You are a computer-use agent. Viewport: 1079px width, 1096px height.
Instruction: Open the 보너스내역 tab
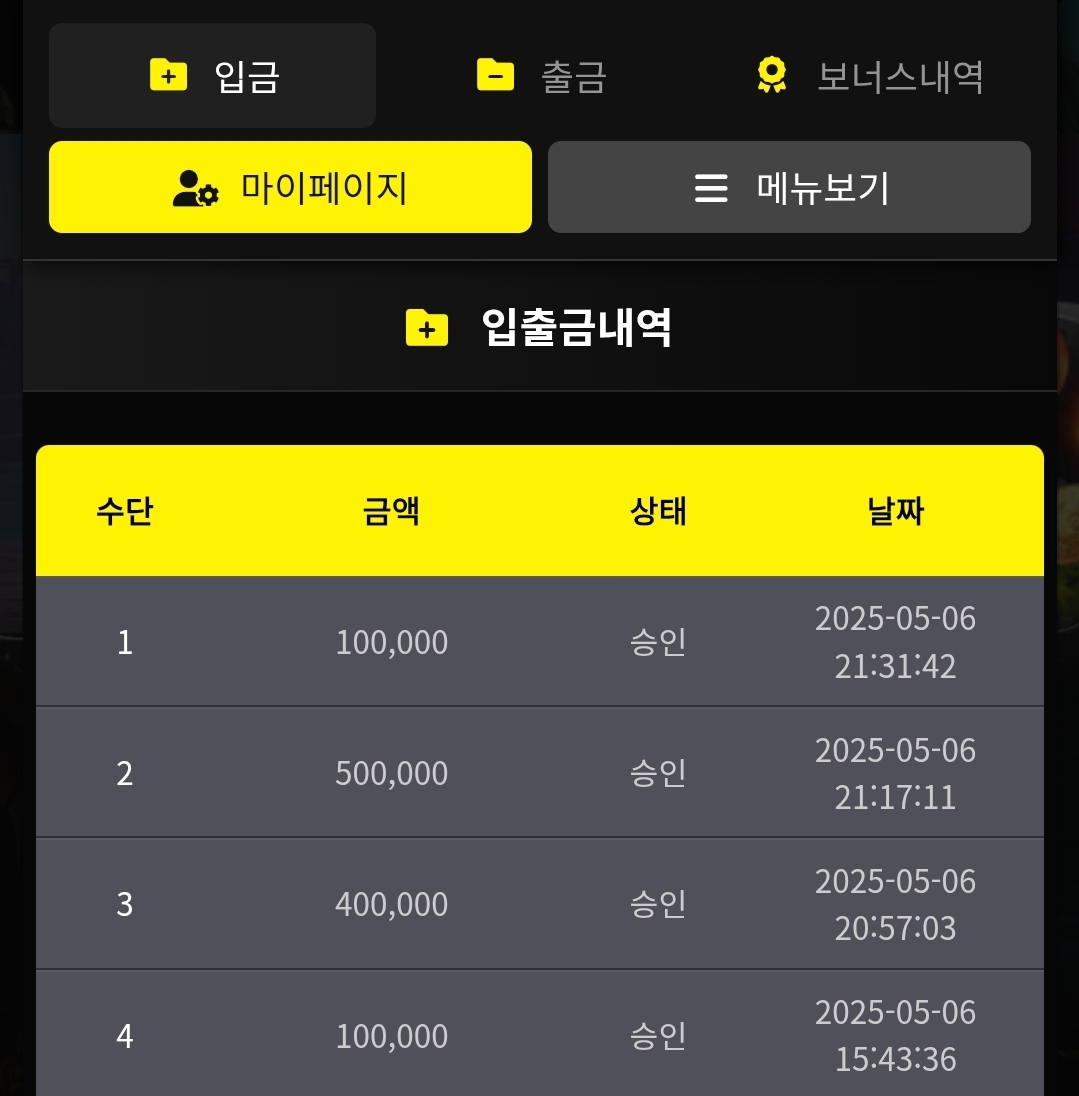869,76
